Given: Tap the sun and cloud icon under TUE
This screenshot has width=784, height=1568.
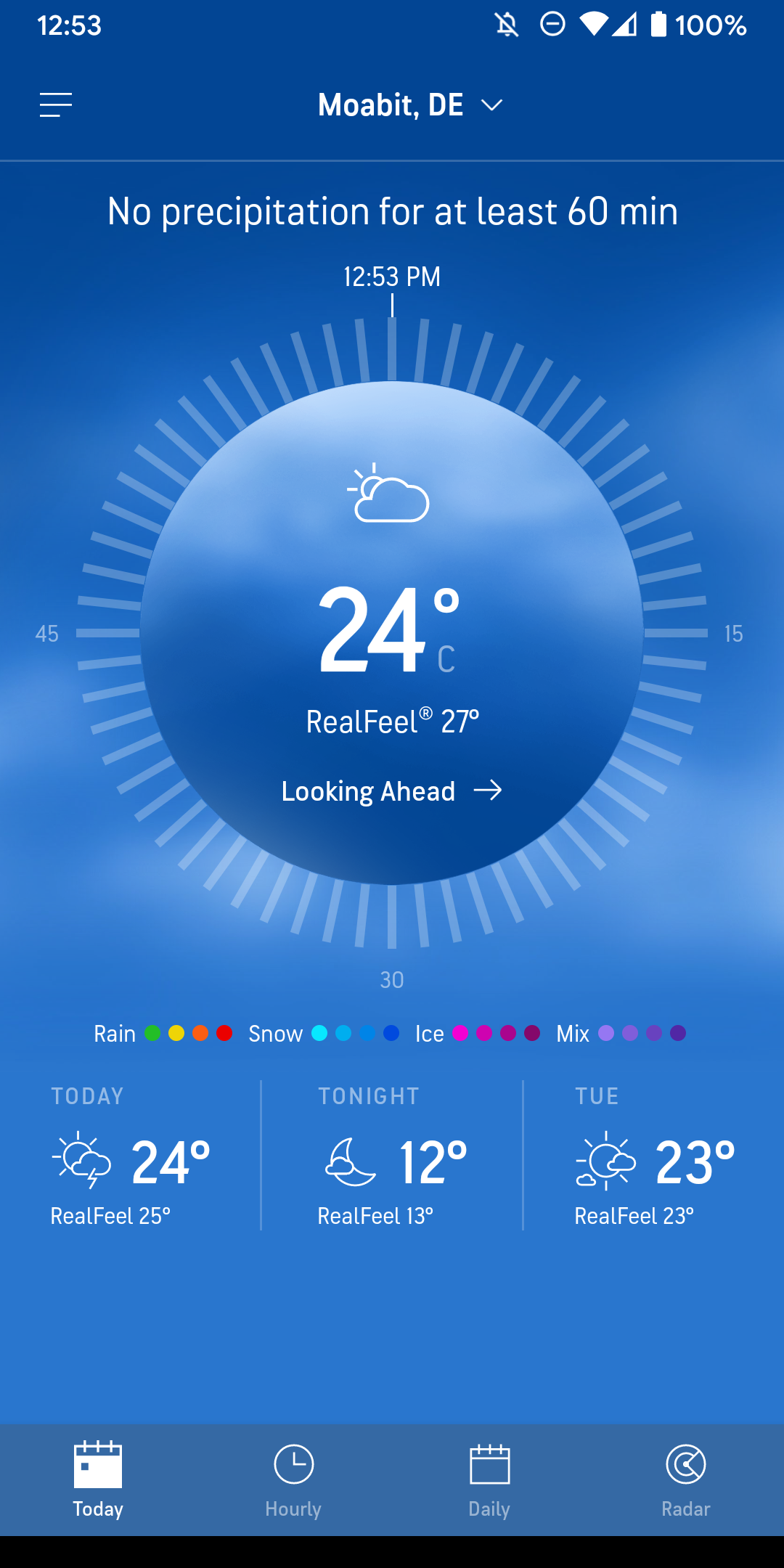Looking at the screenshot, I should [608, 1160].
